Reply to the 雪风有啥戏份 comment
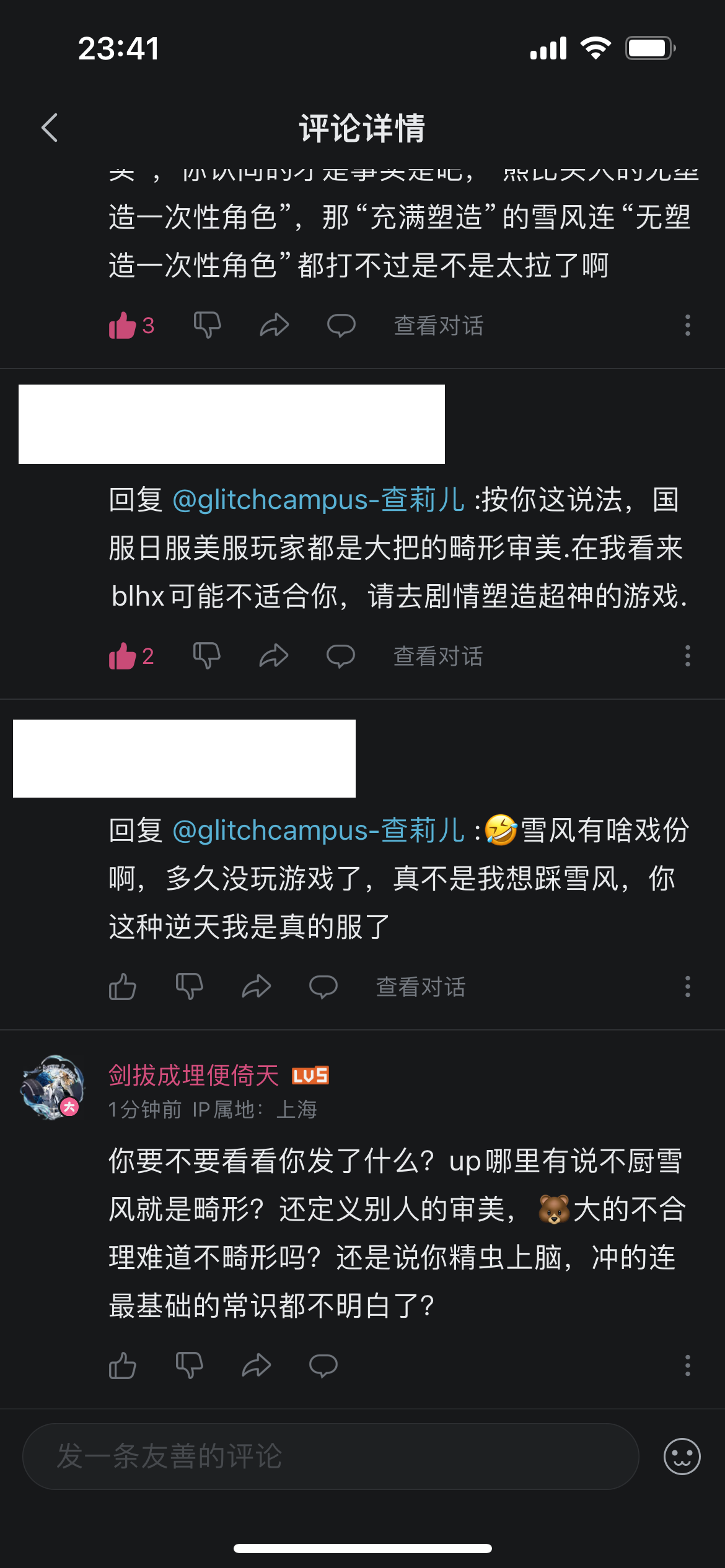This screenshot has width=725, height=1568. point(323,987)
